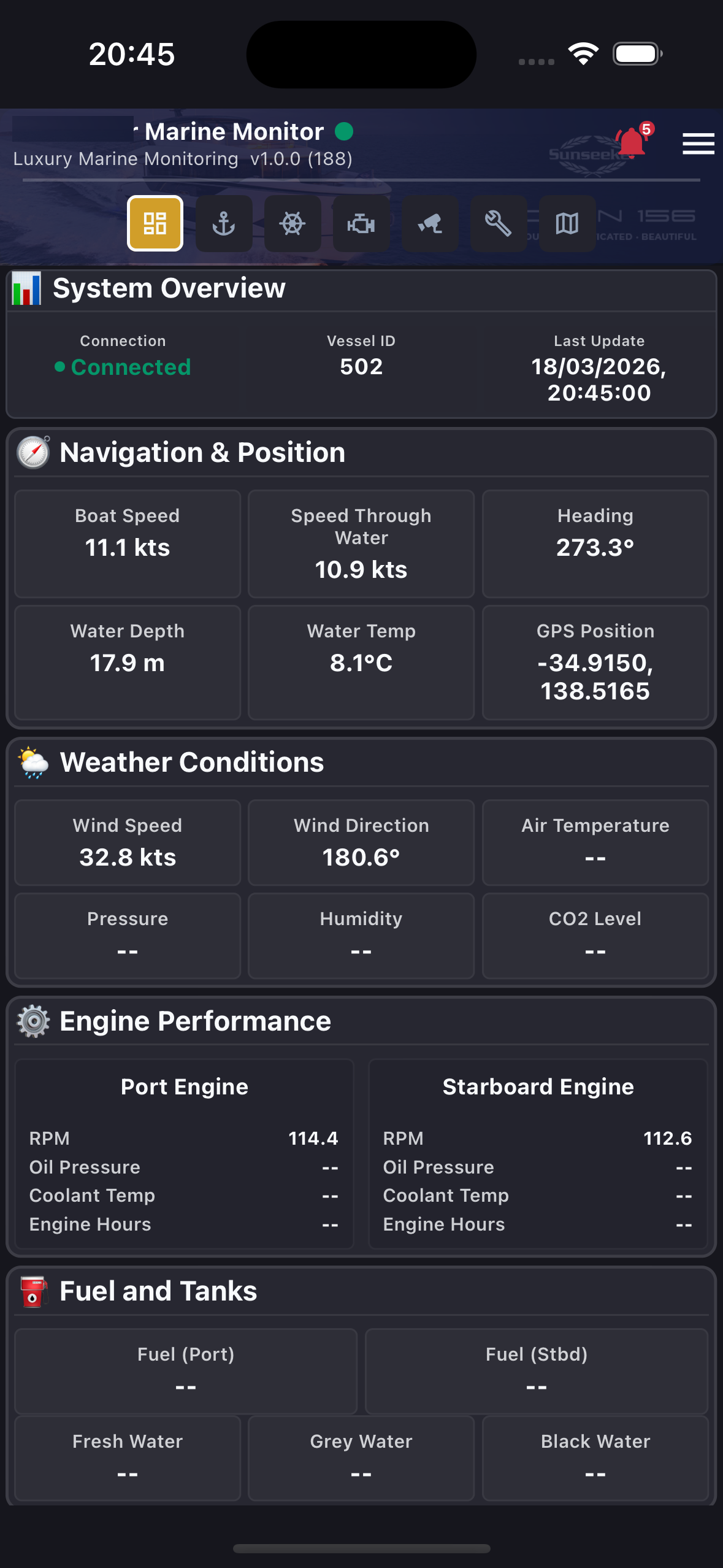723x1568 pixels.
Task: Open the maintenance wrench tool
Action: (x=499, y=224)
